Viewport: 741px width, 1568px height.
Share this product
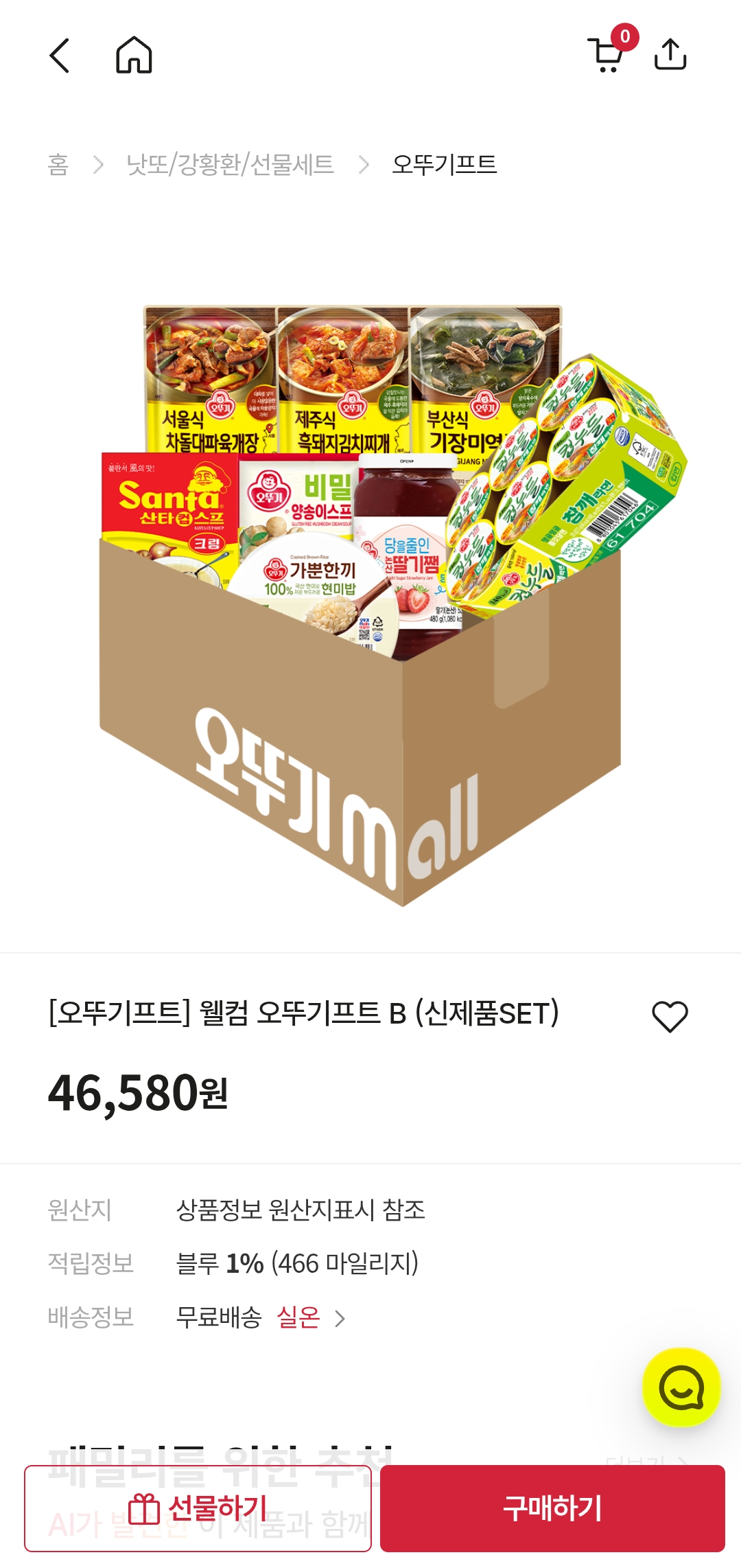[670, 55]
